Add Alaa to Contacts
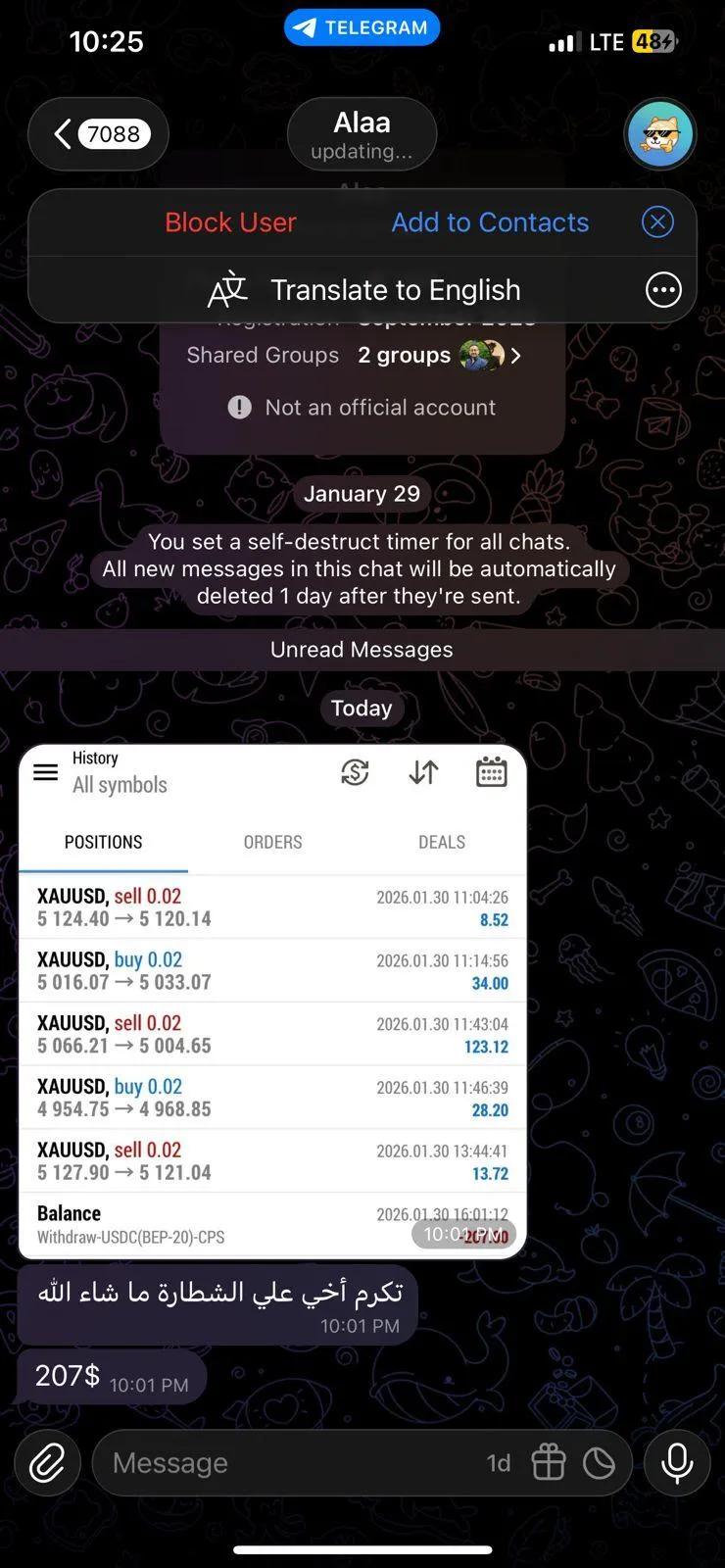Image resolution: width=725 pixels, height=1568 pixels. tap(490, 222)
